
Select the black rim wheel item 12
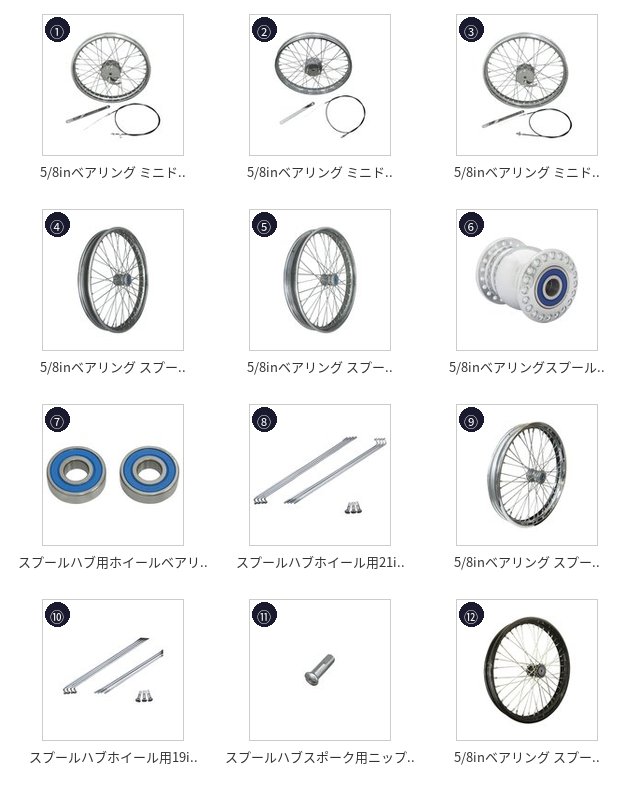point(527,670)
